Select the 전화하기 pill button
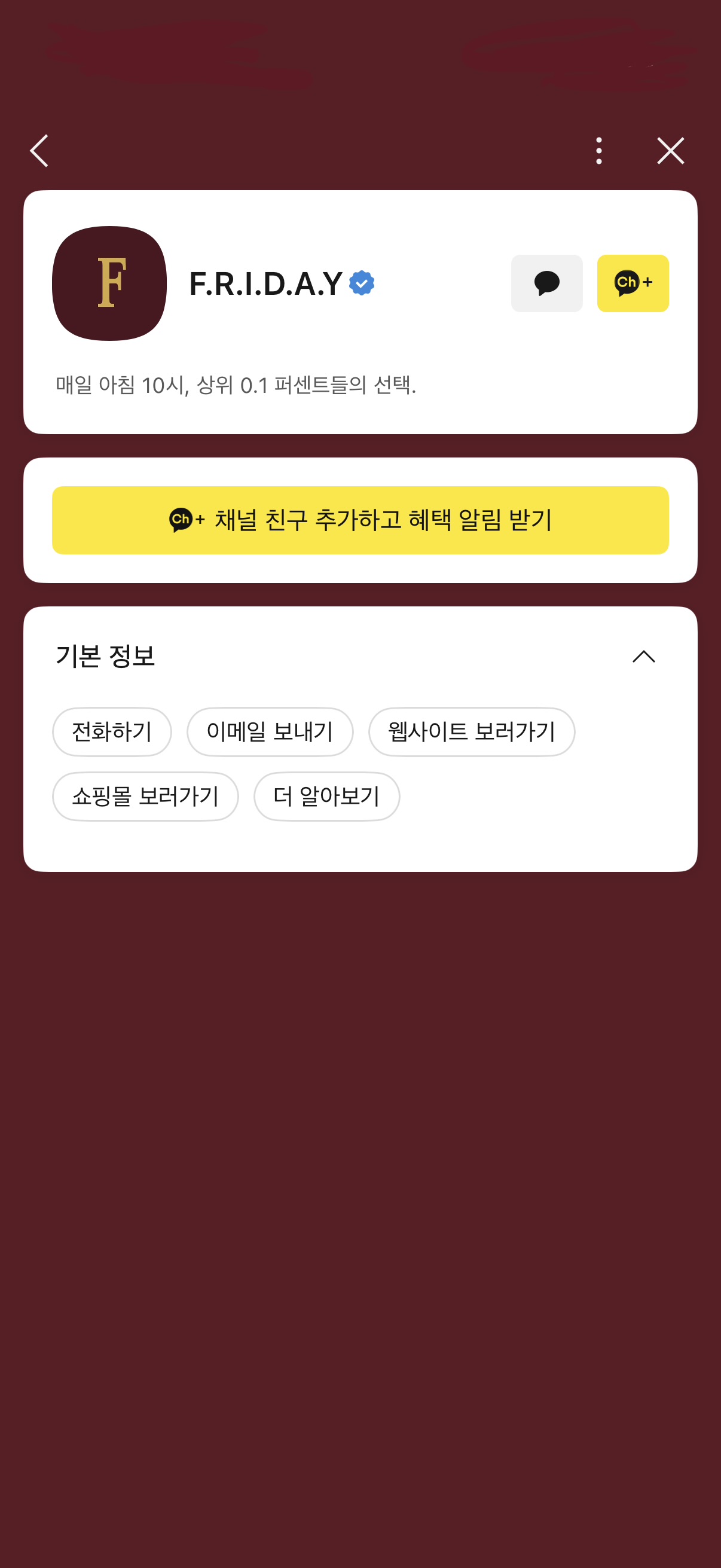This screenshot has width=721, height=1568. [112, 732]
